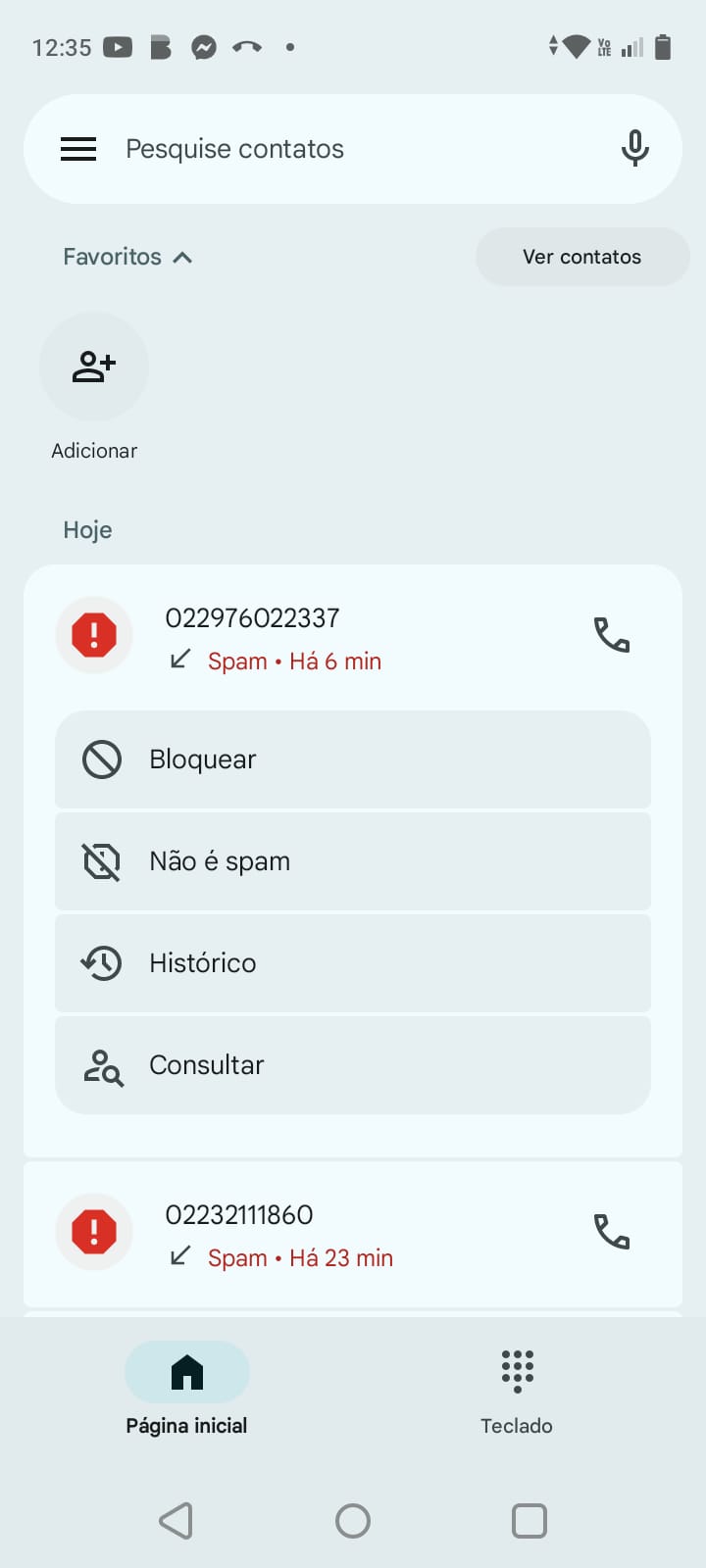Open the recent apps view
Screen dimensions: 706x1568
click(x=529, y=1521)
